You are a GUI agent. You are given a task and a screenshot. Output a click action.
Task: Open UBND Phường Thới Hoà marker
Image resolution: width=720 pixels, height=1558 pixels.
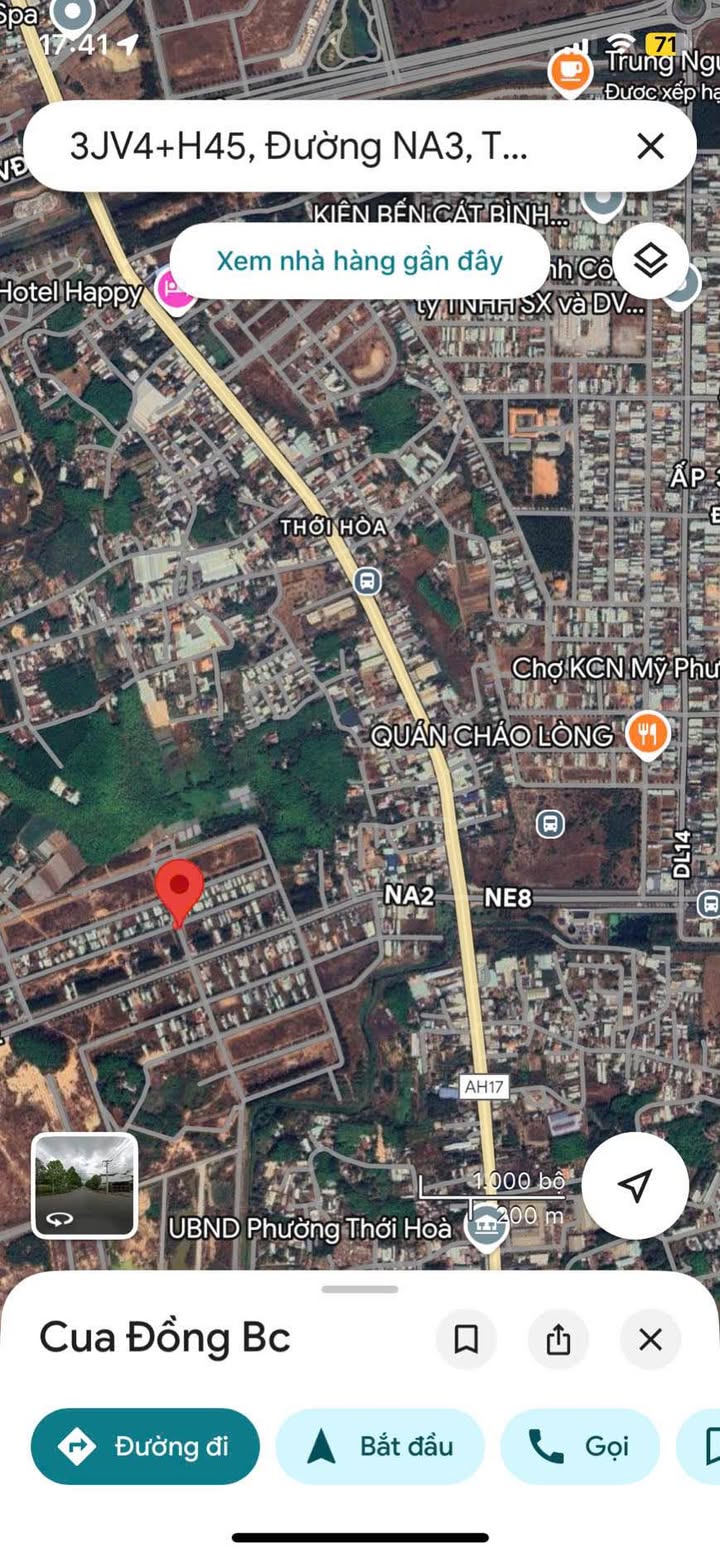tap(486, 1227)
